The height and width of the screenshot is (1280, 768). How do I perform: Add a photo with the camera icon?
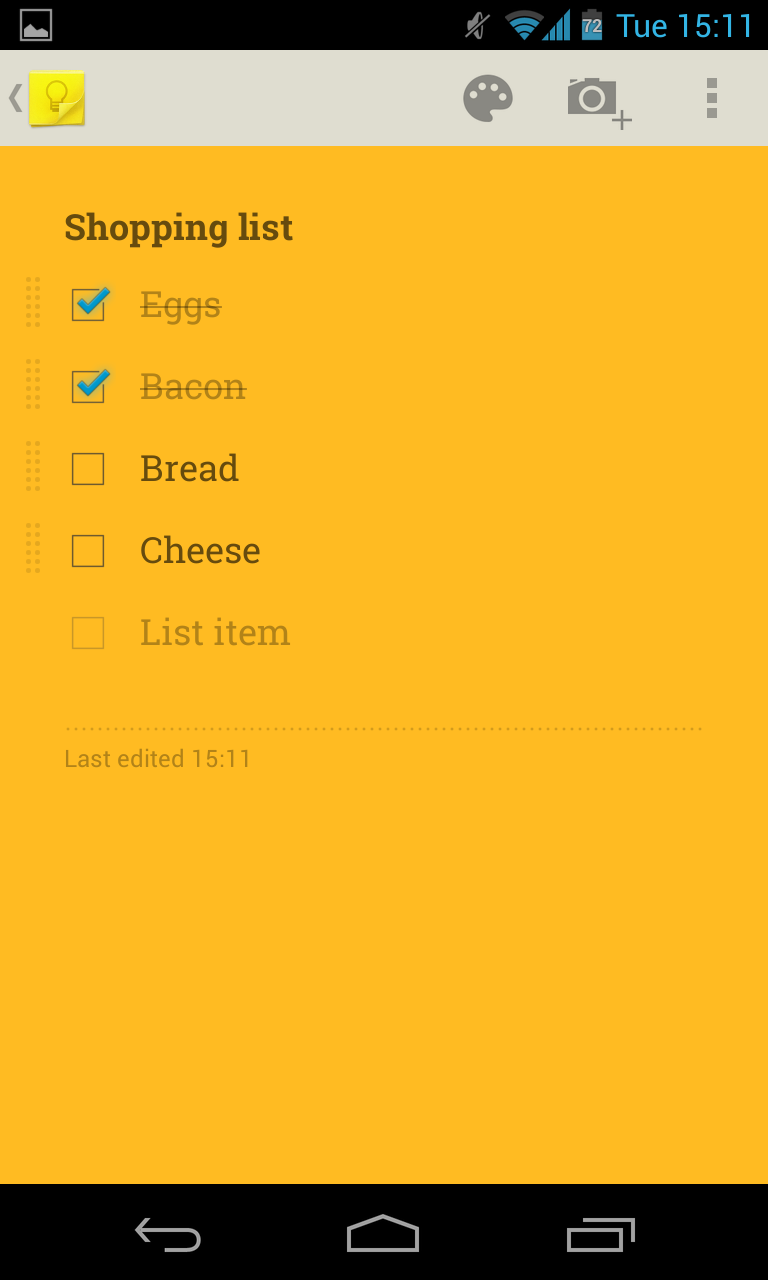click(599, 101)
